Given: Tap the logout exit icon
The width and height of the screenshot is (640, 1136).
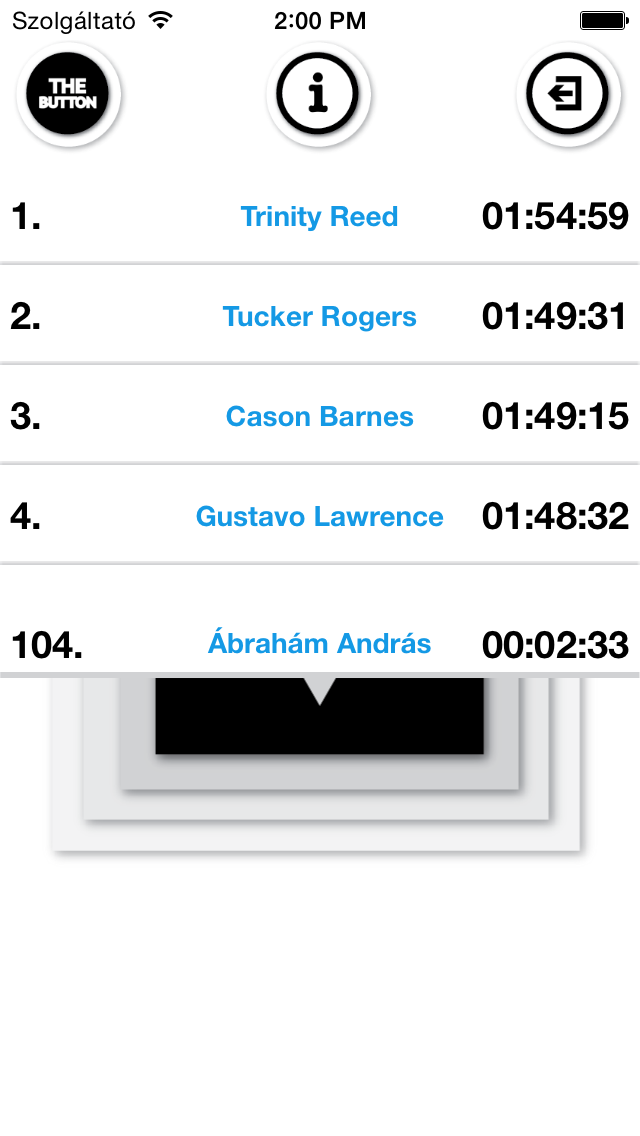Looking at the screenshot, I should coord(568,95).
